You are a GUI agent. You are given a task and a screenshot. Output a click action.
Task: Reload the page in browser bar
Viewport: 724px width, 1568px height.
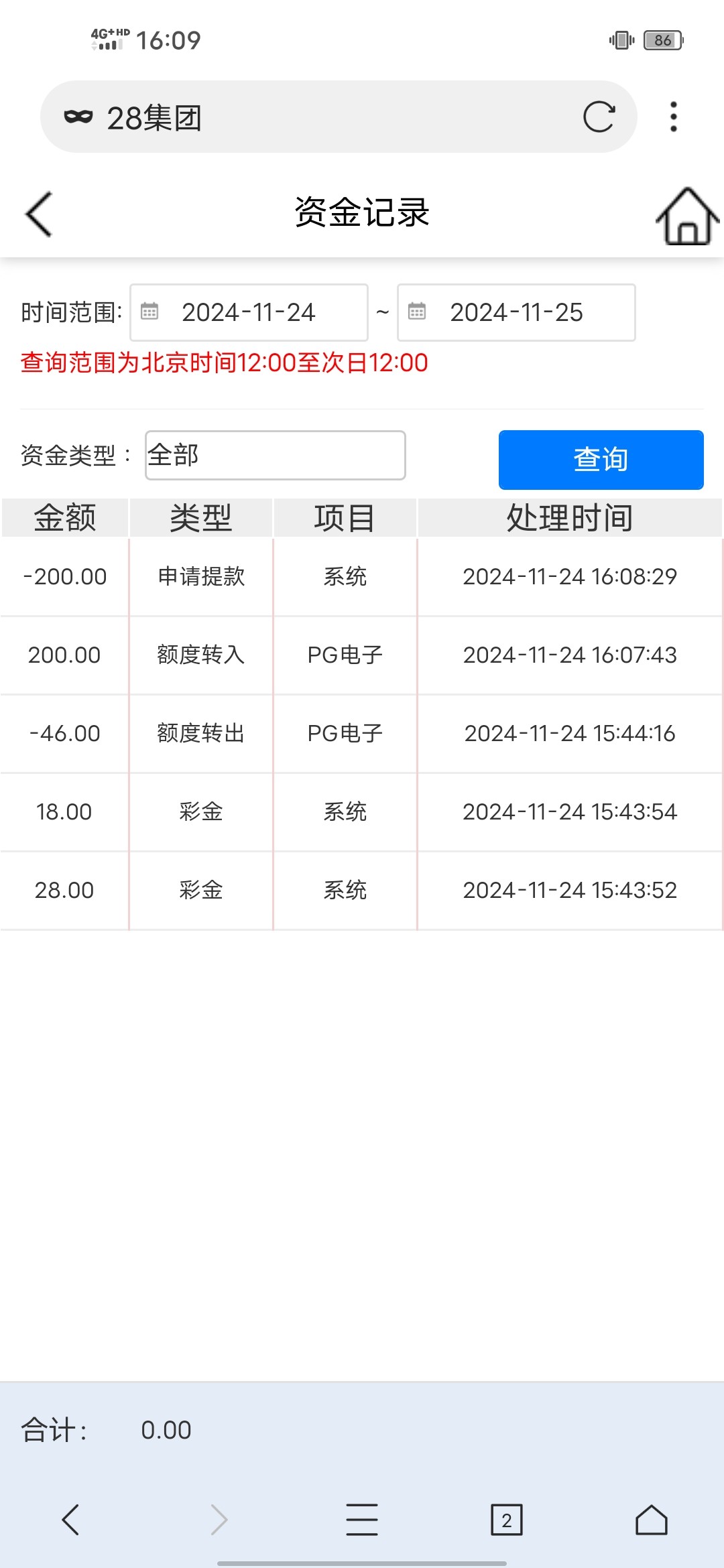point(598,117)
